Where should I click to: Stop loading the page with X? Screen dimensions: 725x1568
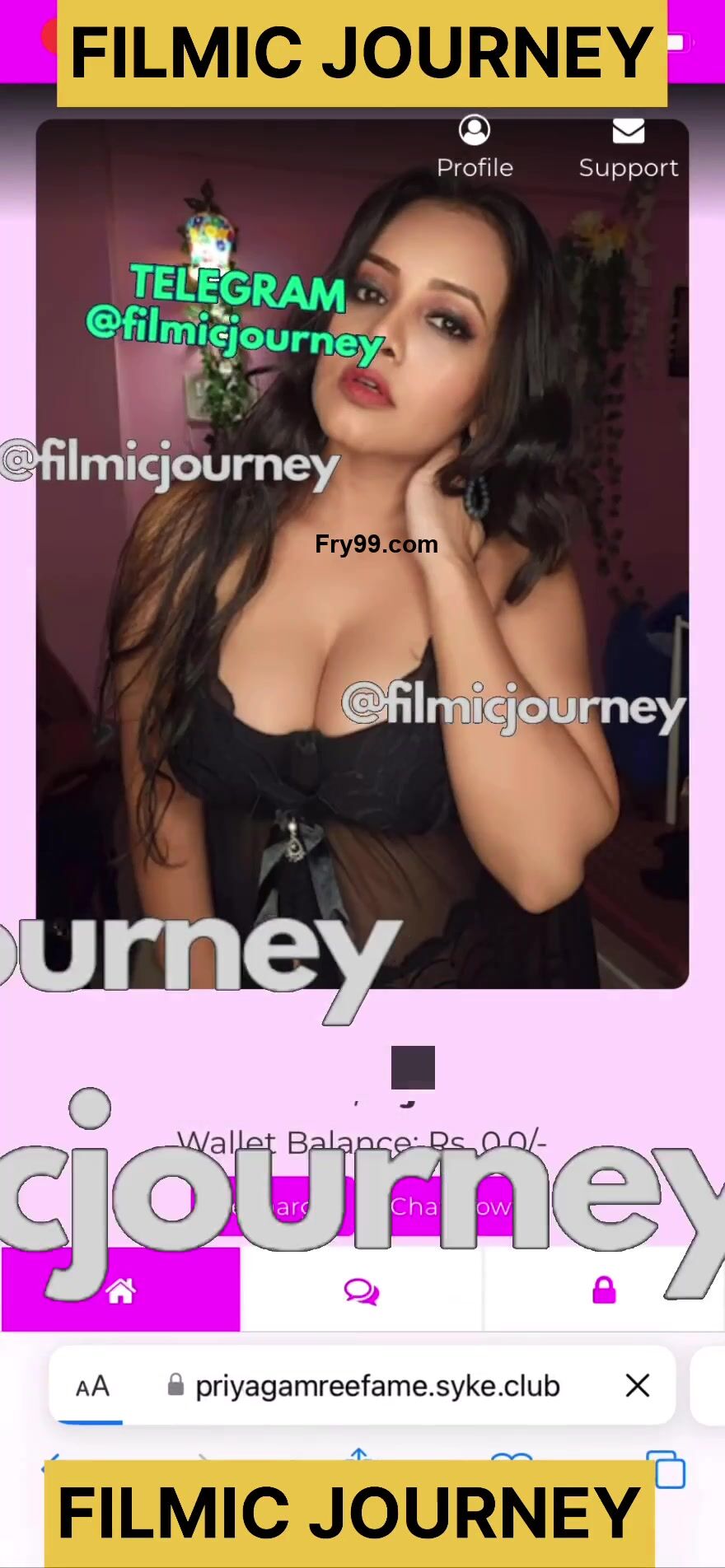[x=638, y=1385]
